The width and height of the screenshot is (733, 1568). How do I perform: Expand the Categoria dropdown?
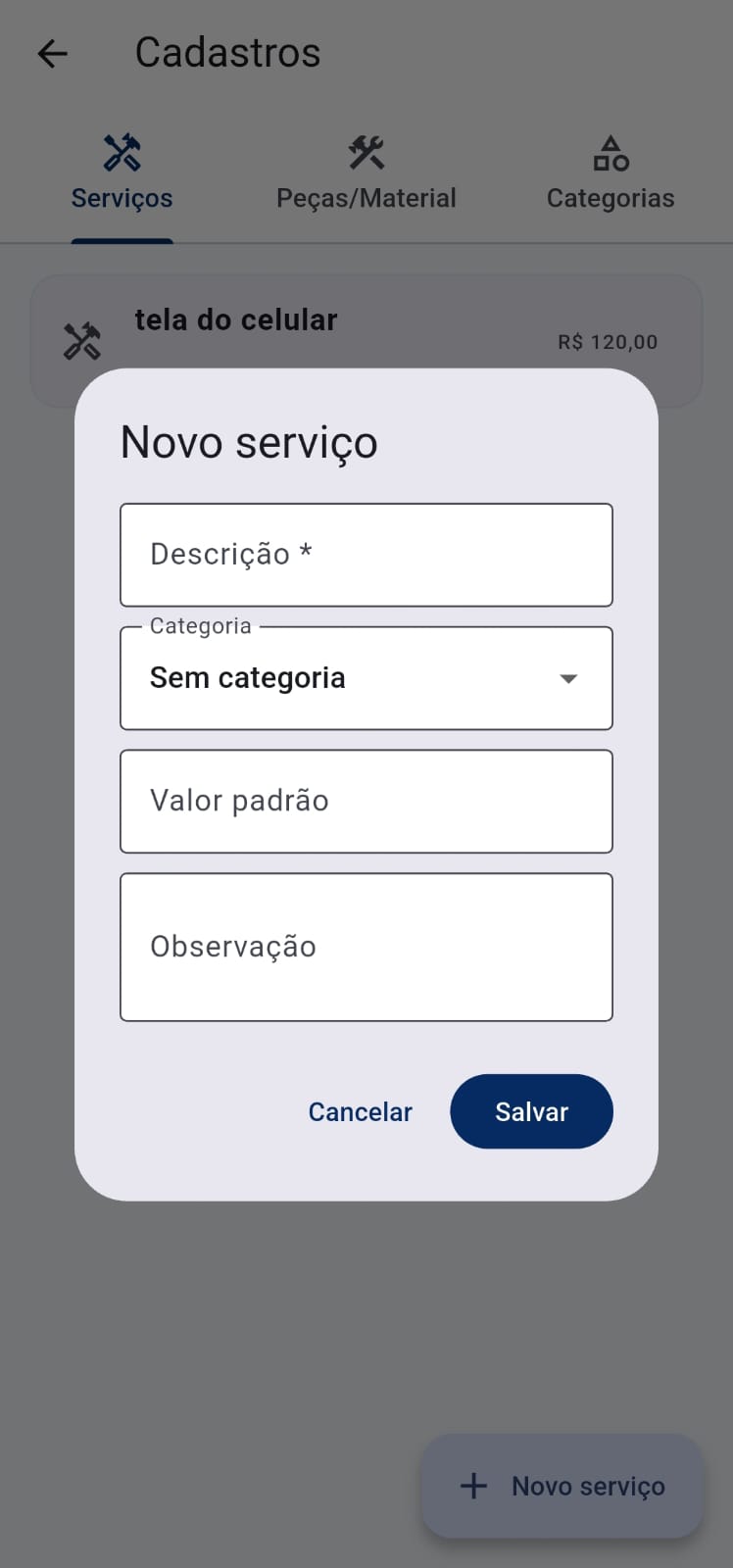pyautogui.click(x=366, y=678)
